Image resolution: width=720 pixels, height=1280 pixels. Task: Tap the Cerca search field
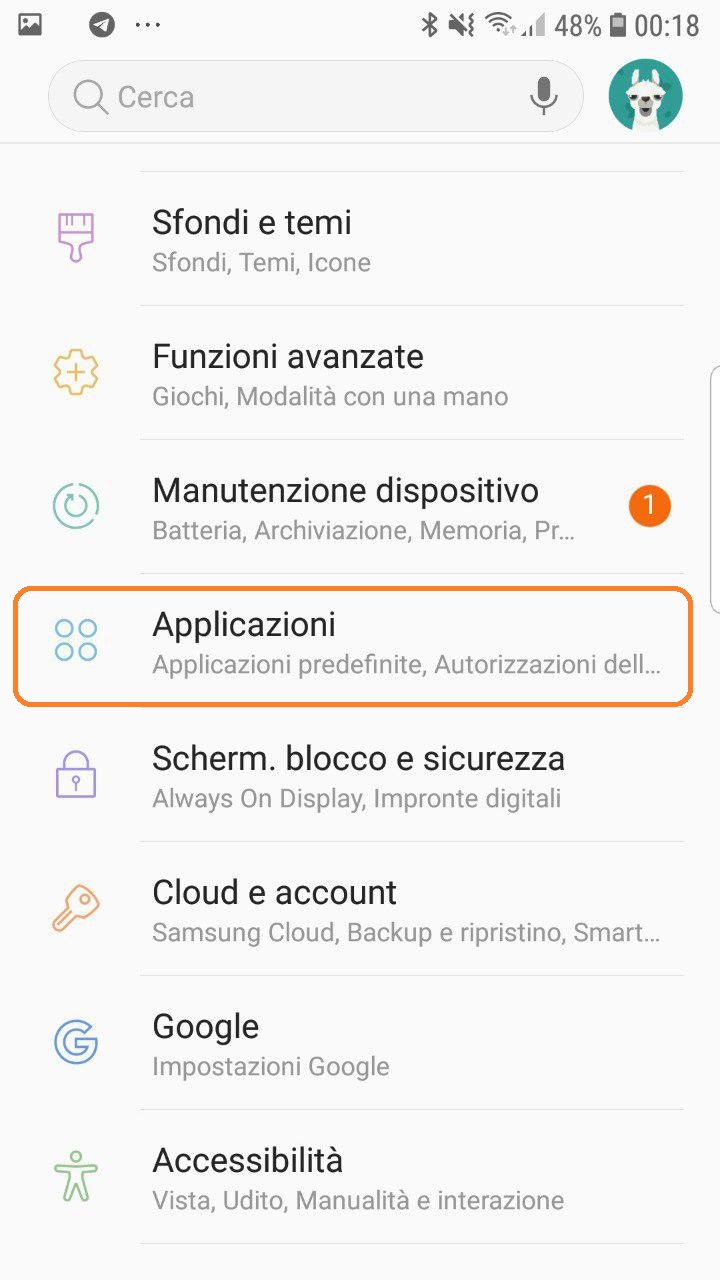(x=290, y=97)
